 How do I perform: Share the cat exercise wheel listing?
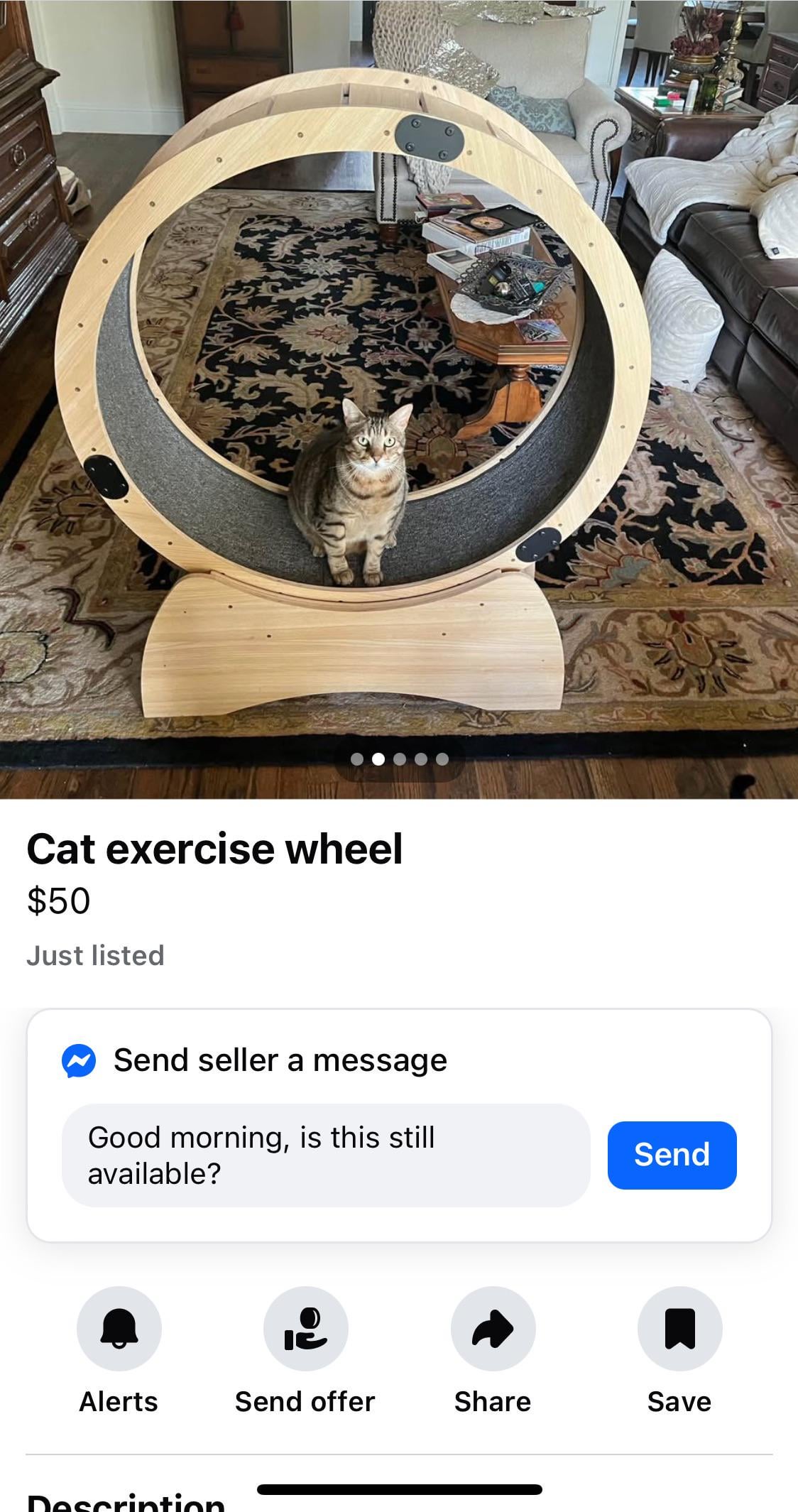click(493, 1328)
